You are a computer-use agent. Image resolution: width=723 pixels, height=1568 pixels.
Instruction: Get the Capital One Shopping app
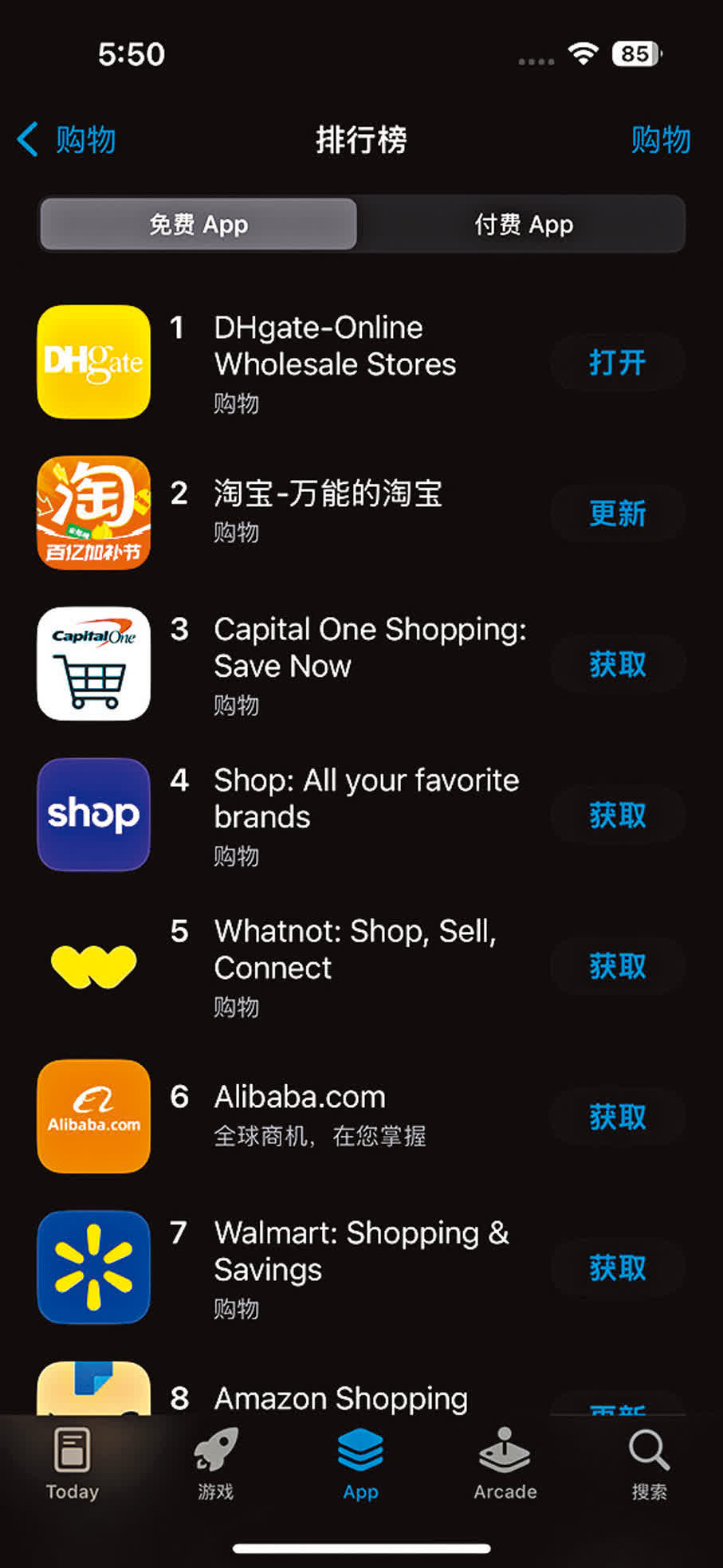coord(617,664)
